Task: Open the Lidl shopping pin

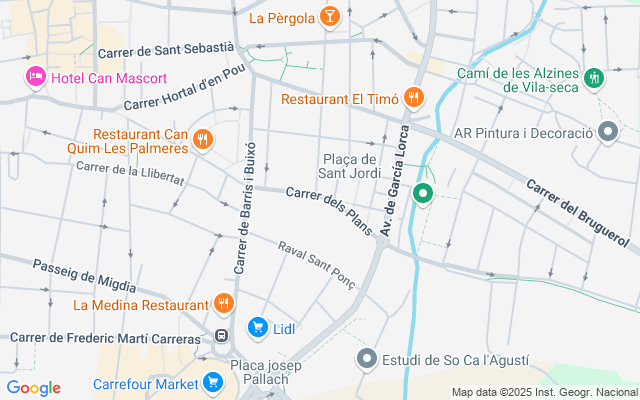Action: pyautogui.click(x=257, y=327)
